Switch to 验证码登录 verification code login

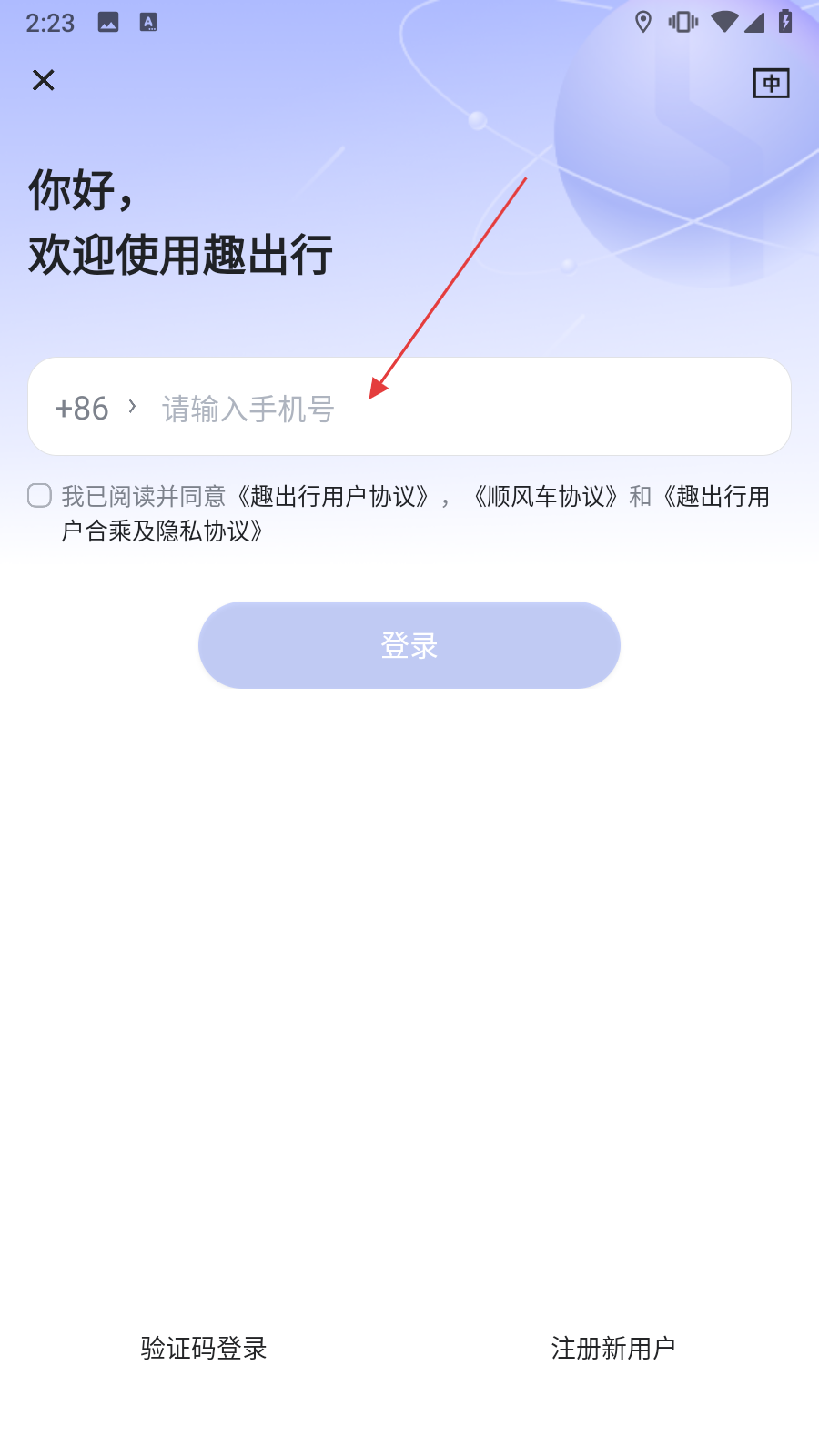point(204,1348)
